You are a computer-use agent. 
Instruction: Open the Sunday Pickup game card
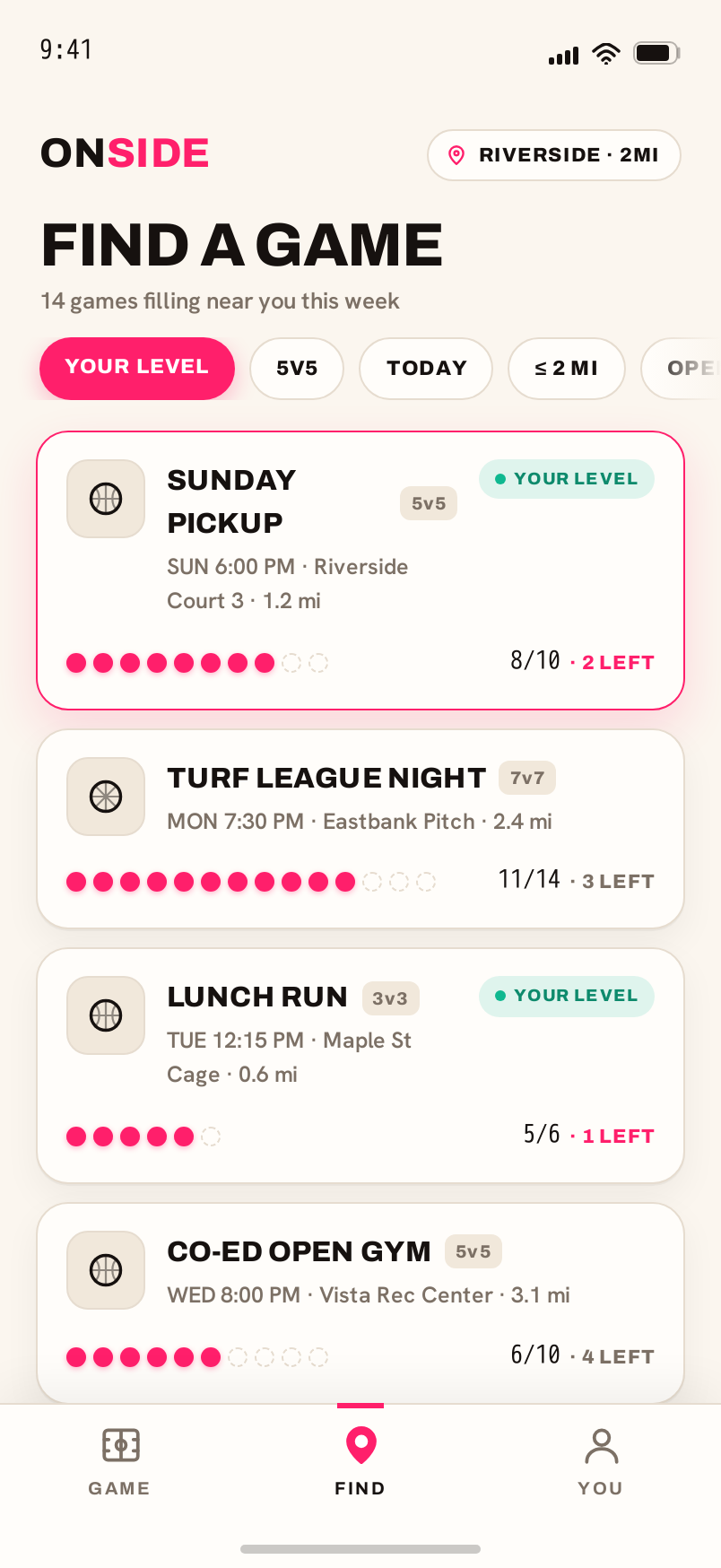pos(360,571)
